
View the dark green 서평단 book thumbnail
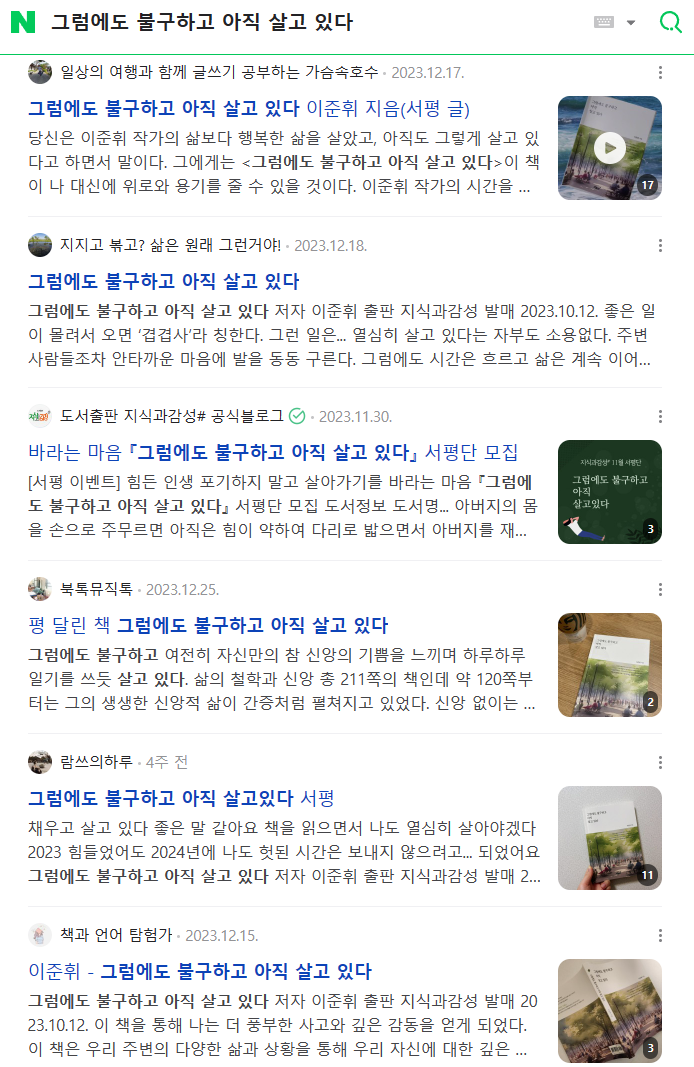pyautogui.click(x=609, y=492)
